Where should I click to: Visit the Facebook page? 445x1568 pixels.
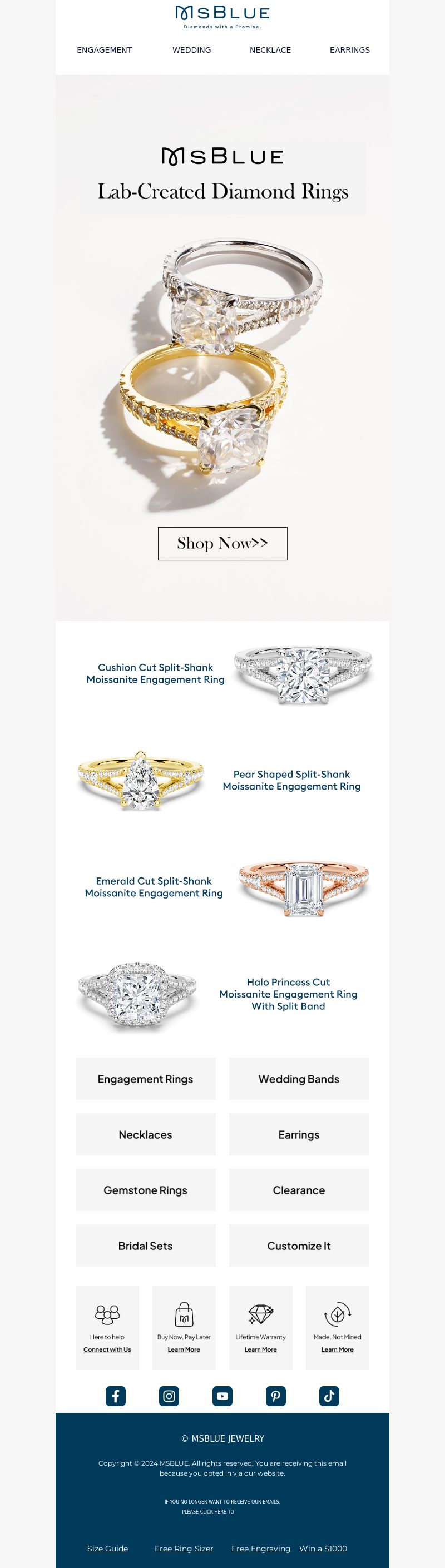pos(116,1396)
